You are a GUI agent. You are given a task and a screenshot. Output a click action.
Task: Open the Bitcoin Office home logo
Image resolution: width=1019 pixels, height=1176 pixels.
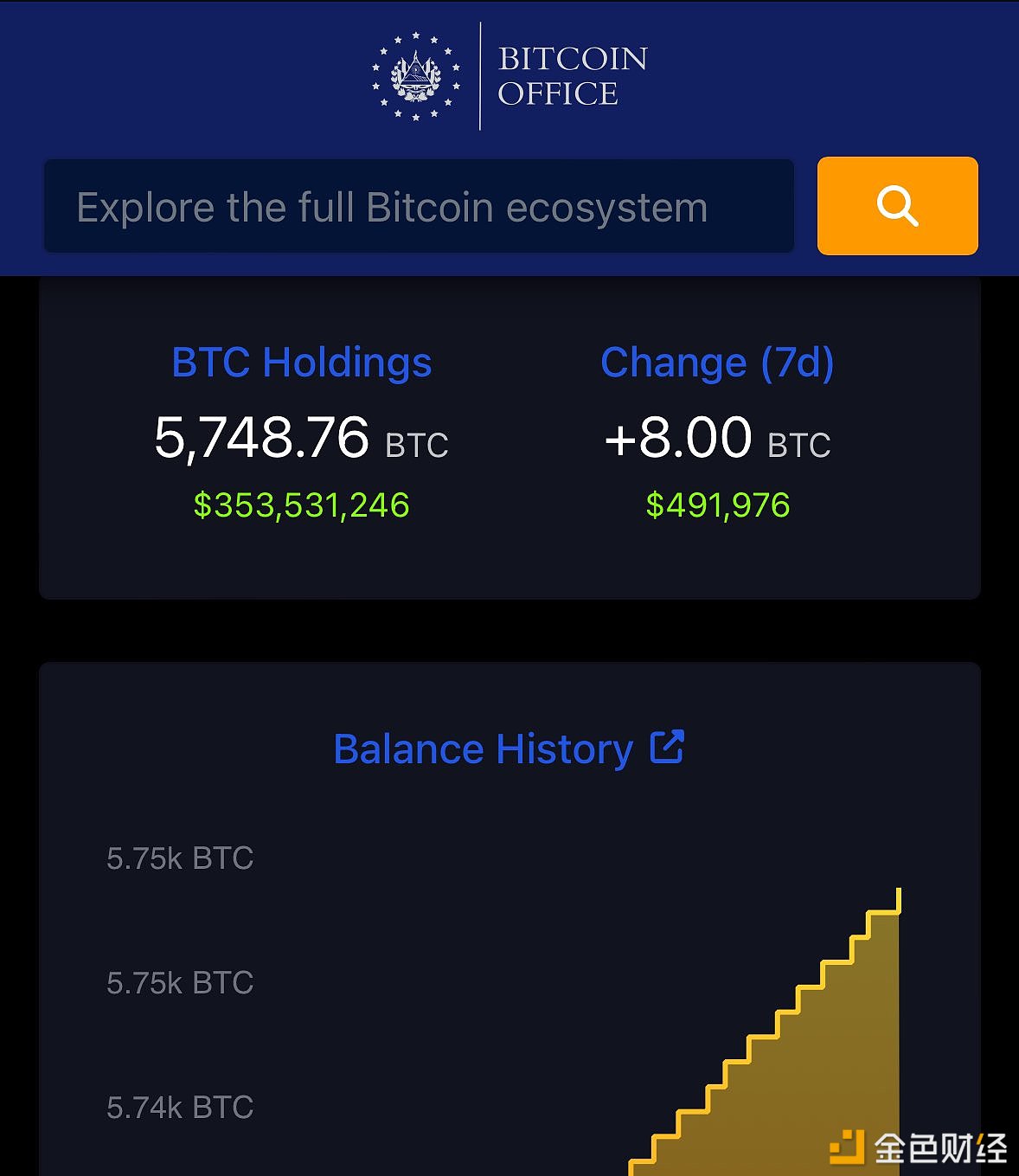[x=509, y=76]
